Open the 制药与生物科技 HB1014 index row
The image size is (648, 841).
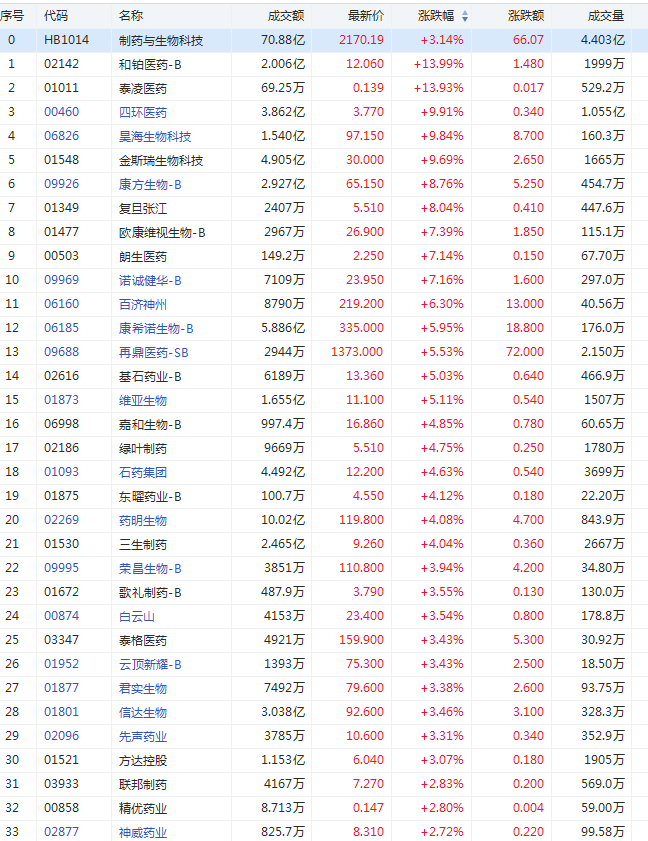pos(160,40)
